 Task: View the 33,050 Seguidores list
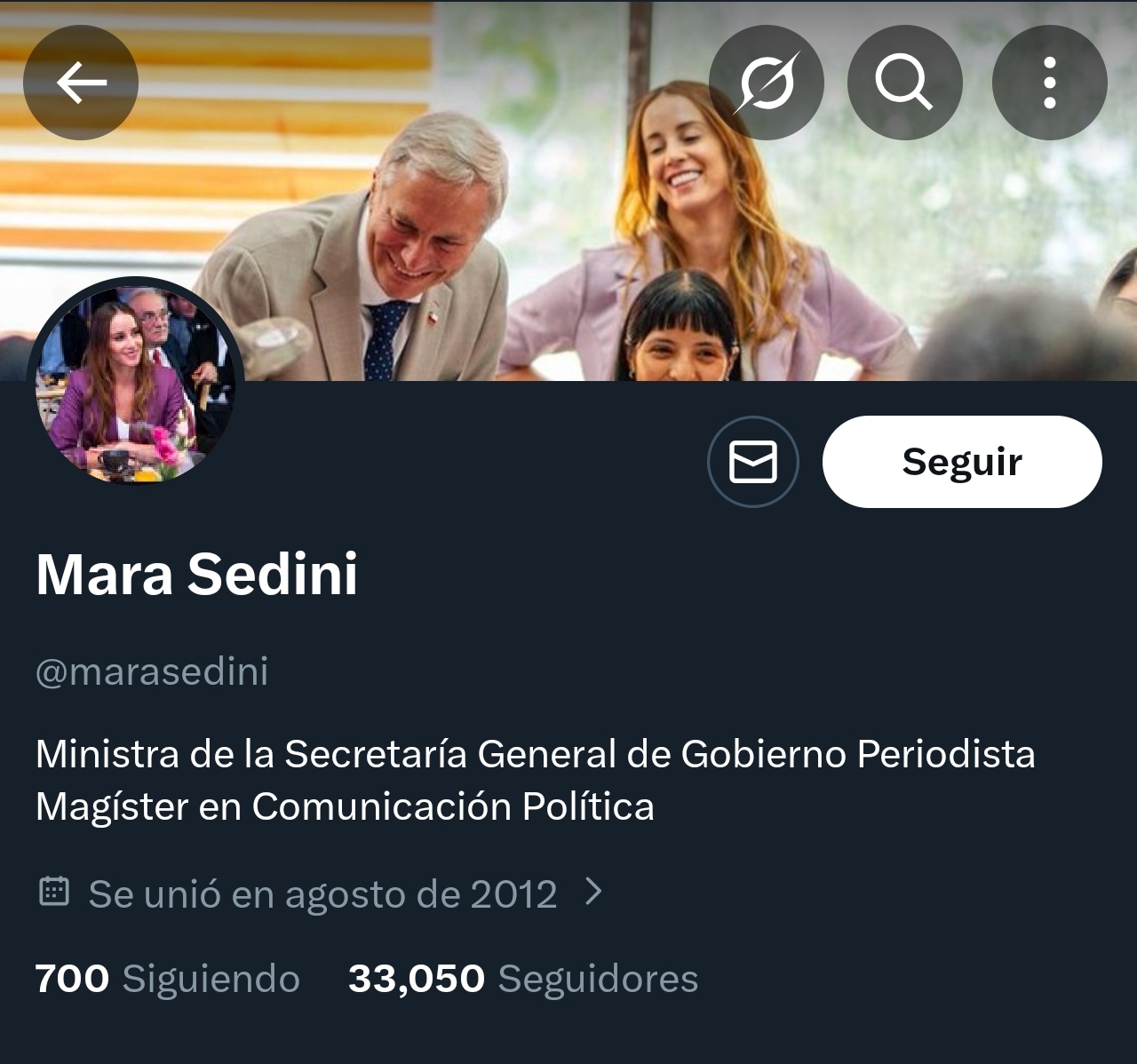(523, 979)
